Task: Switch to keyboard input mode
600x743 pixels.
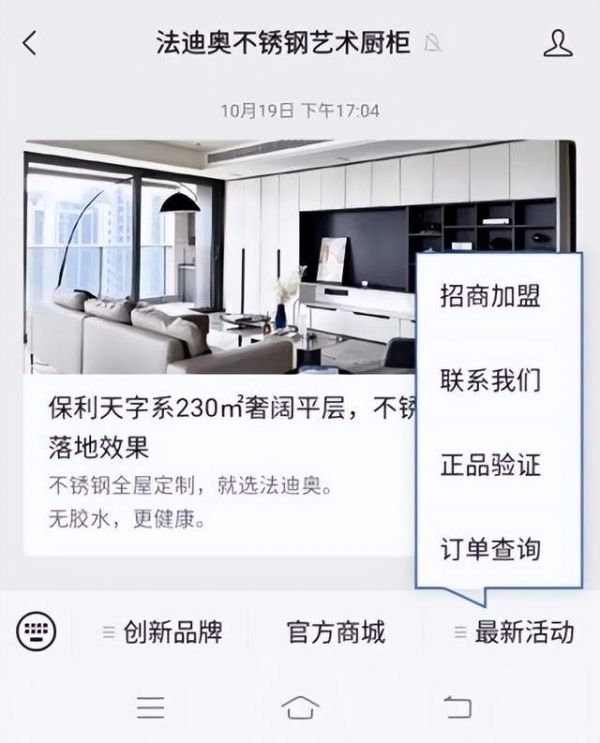Action: (37, 631)
